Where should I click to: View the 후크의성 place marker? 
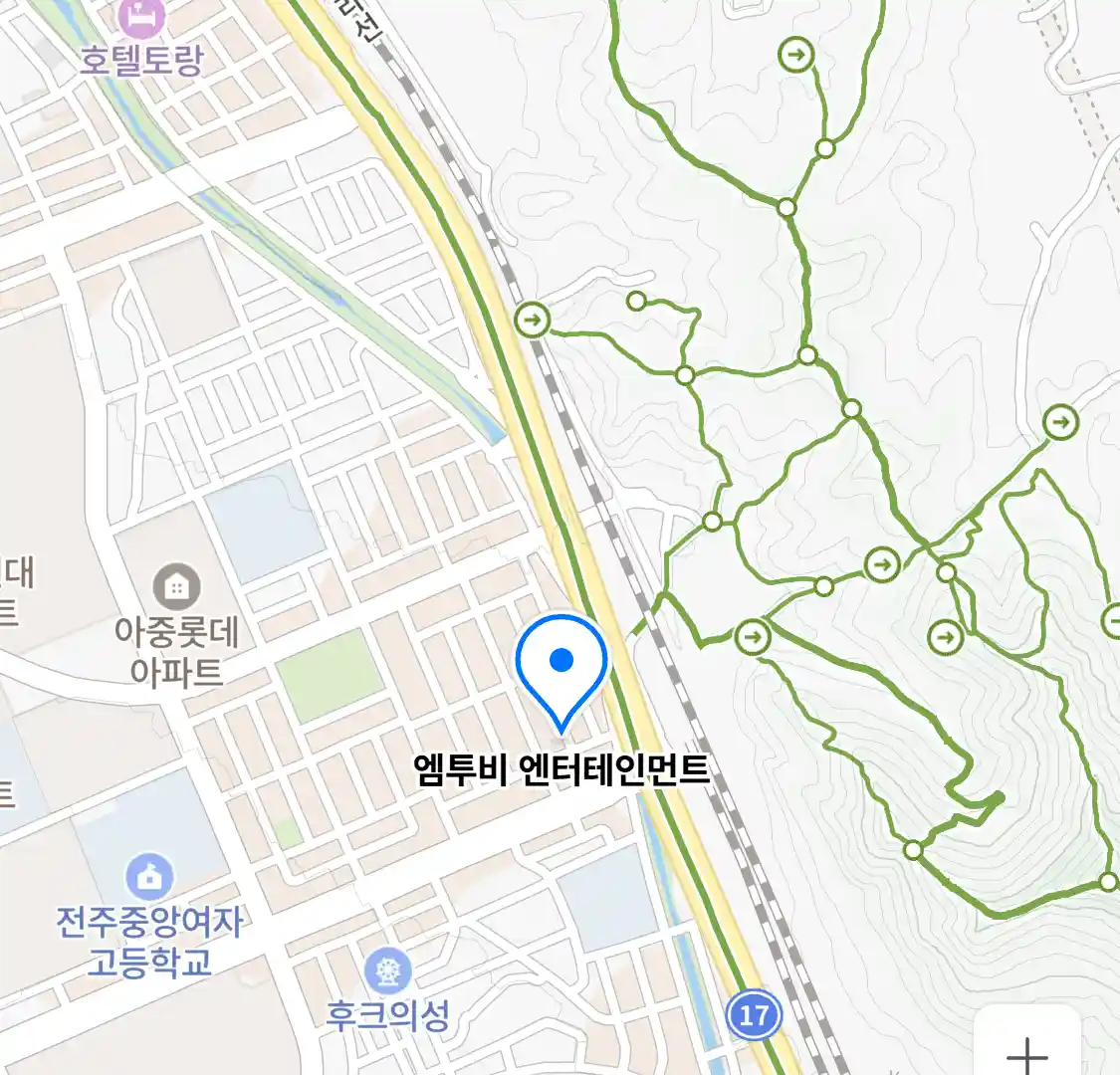point(387,970)
